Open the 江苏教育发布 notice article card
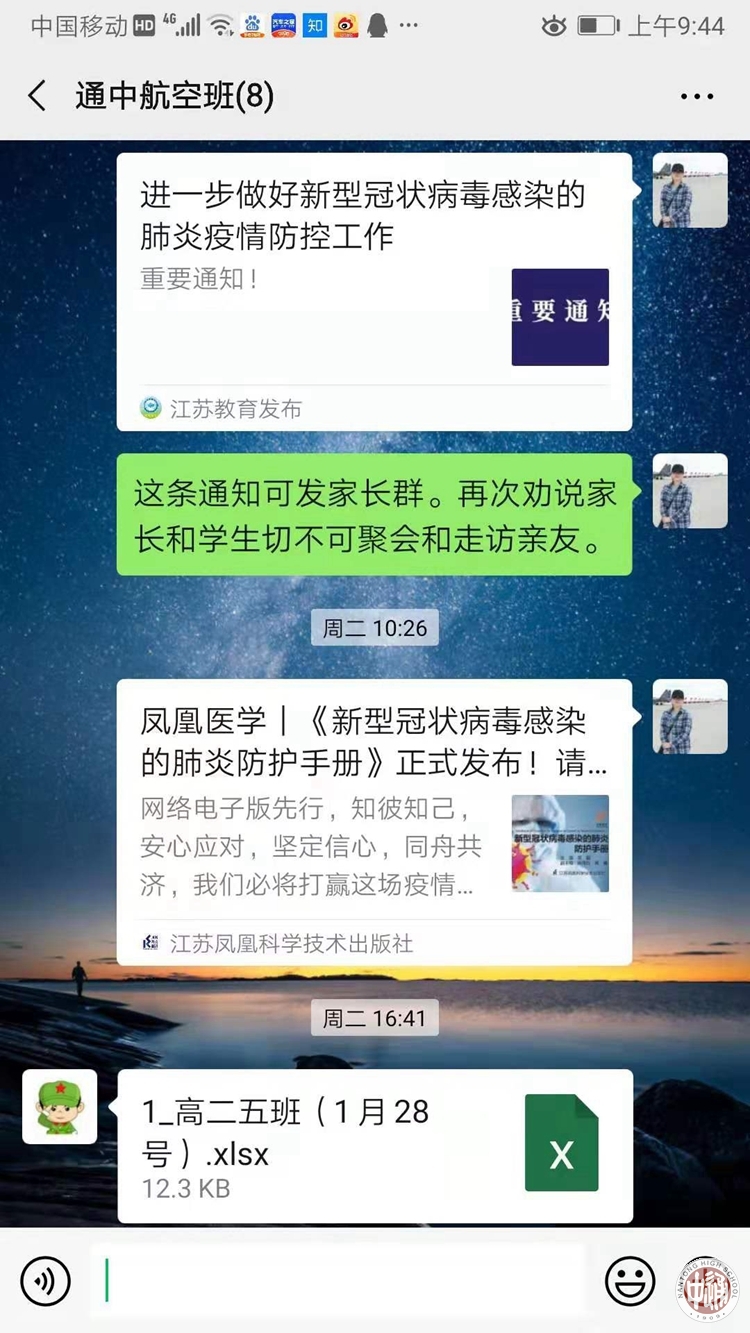The height and width of the screenshot is (1333, 750). pyautogui.click(x=374, y=292)
